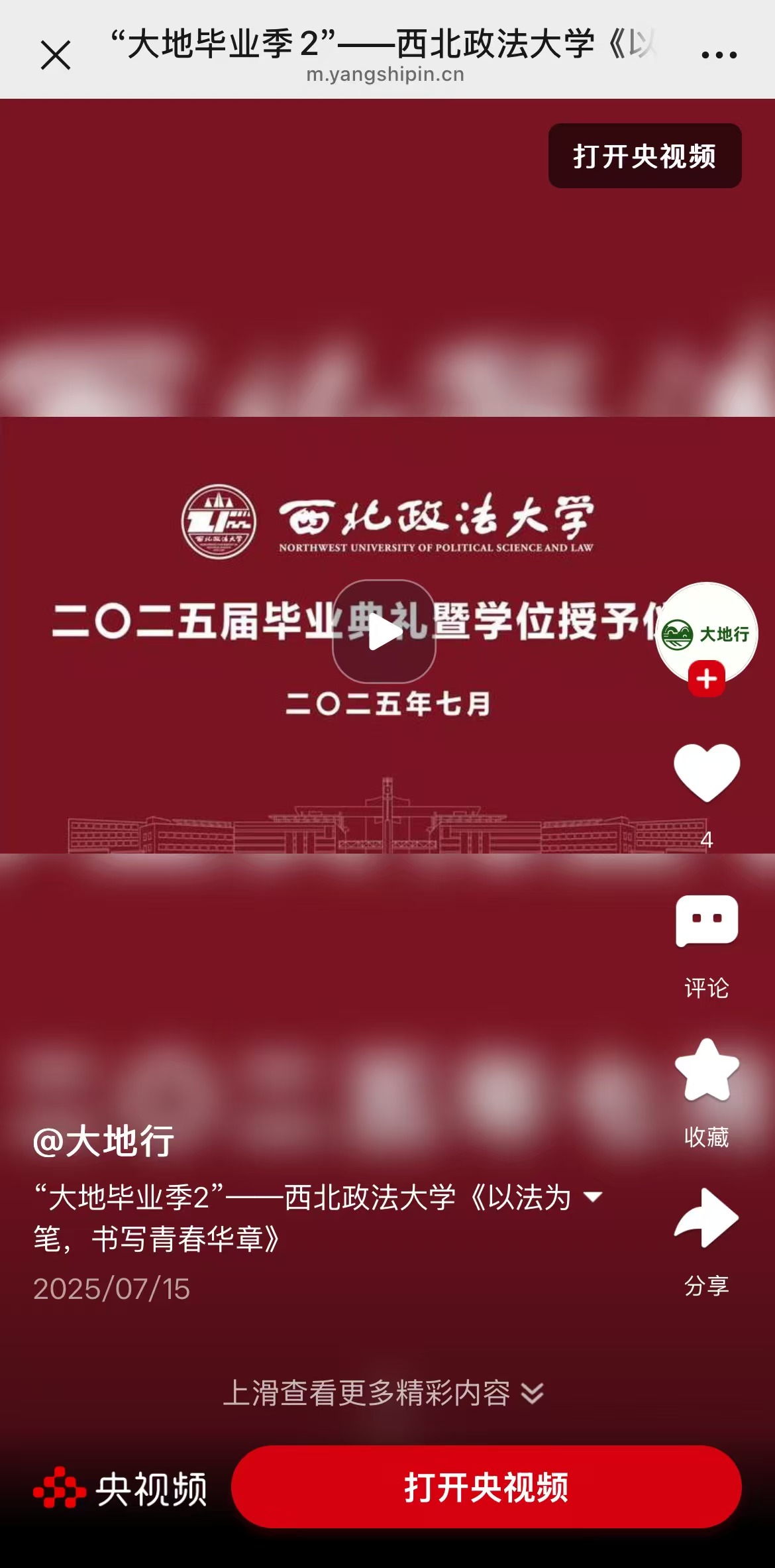Play the graduation ceremony video
Viewport: 775px width, 1568px height.
pos(384,632)
